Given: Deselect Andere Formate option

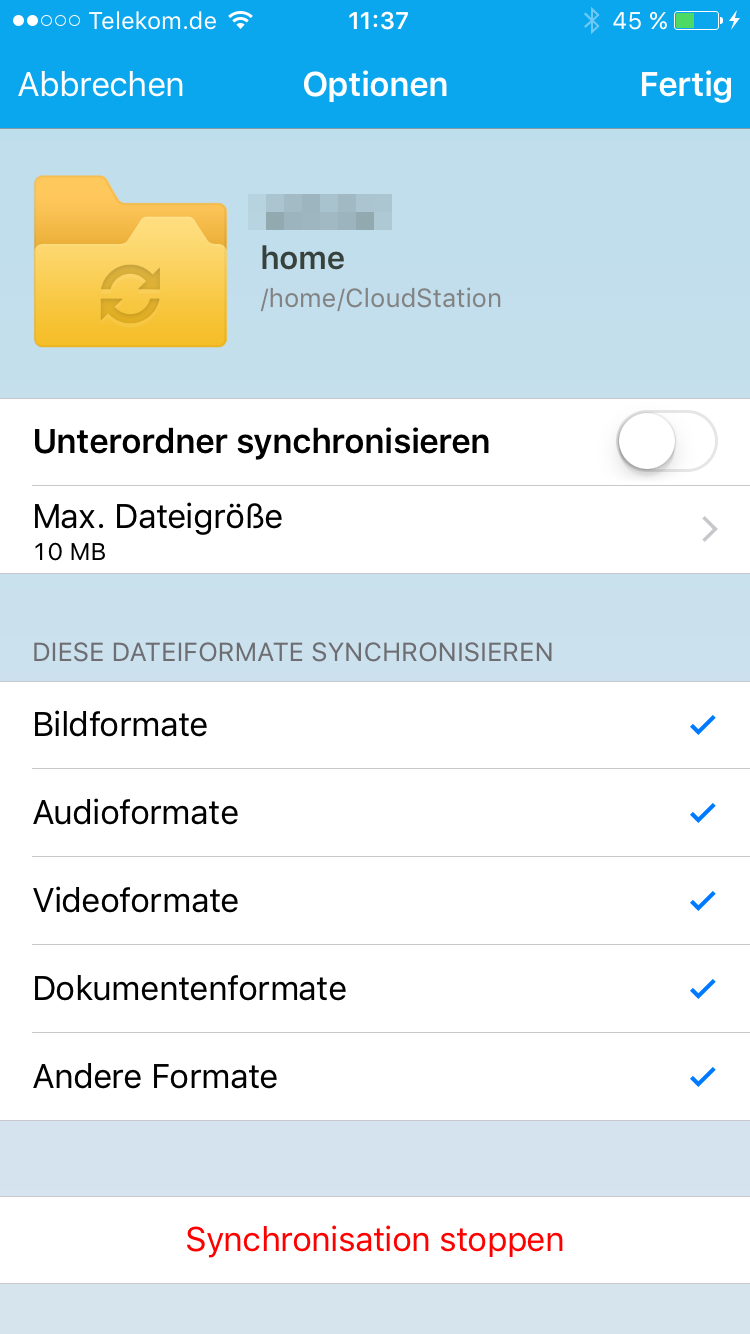Looking at the screenshot, I should click(375, 1077).
